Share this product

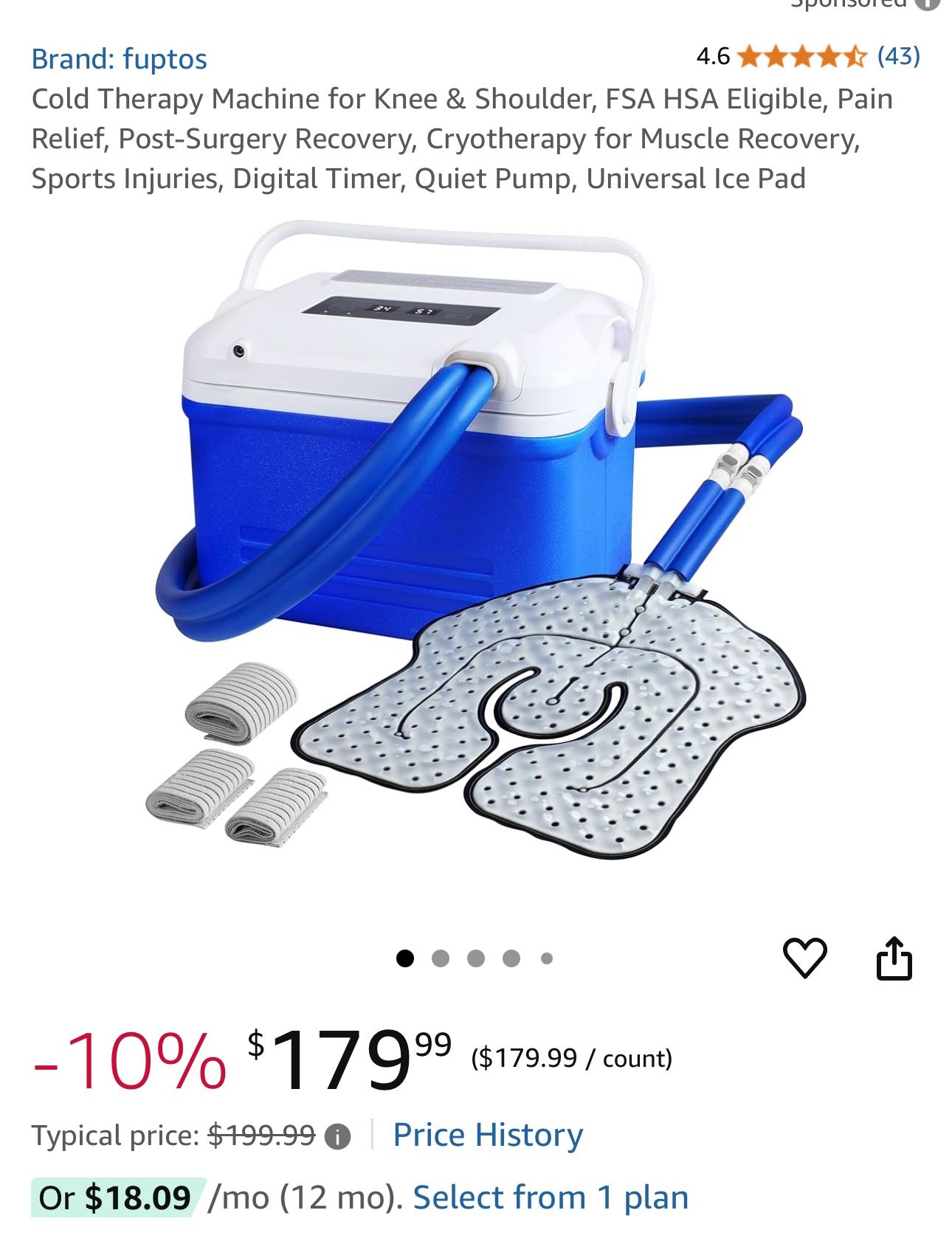(x=894, y=958)
